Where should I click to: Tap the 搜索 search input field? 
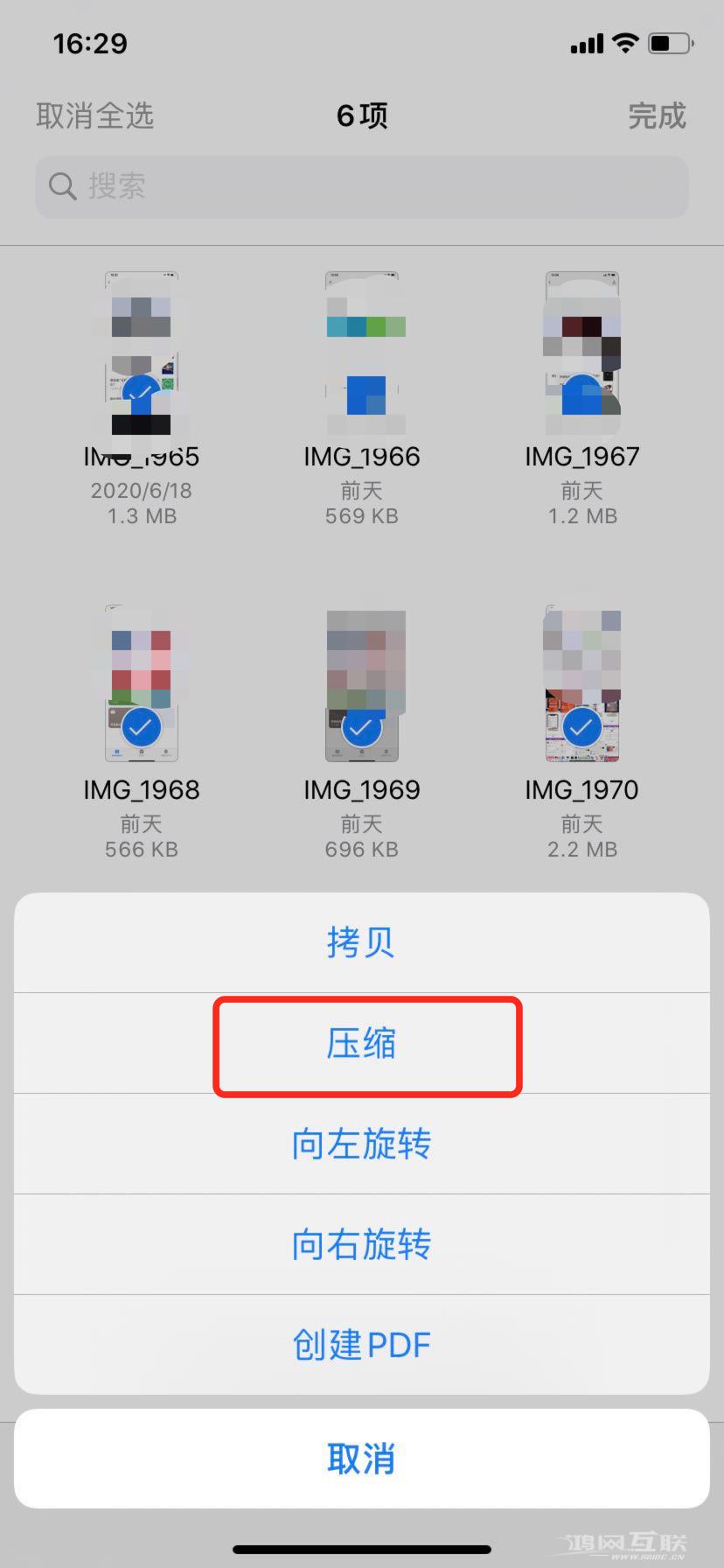(x=361, y=186)
